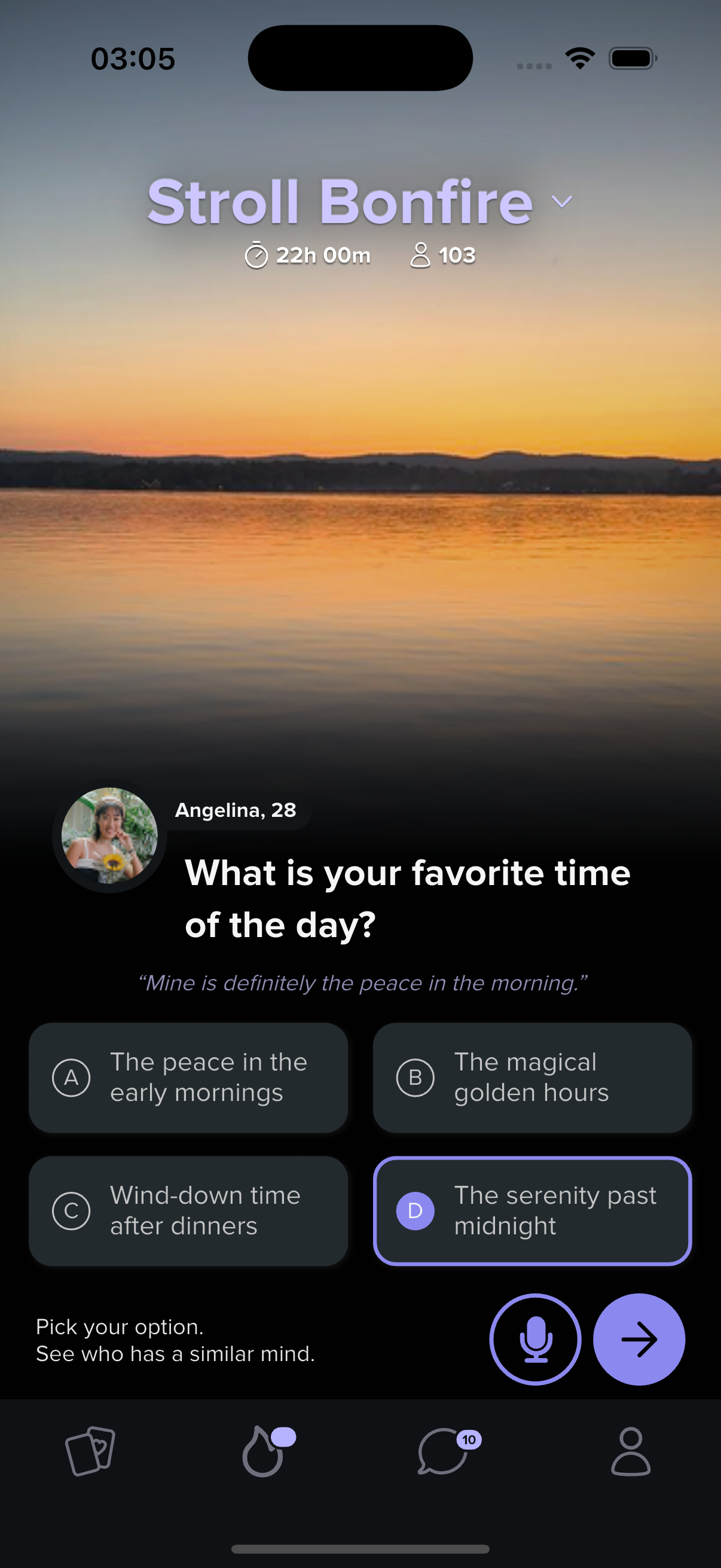Open Angelina's profile photo
The width and height of the screenshot is (721, 1568).
[109, 835]
